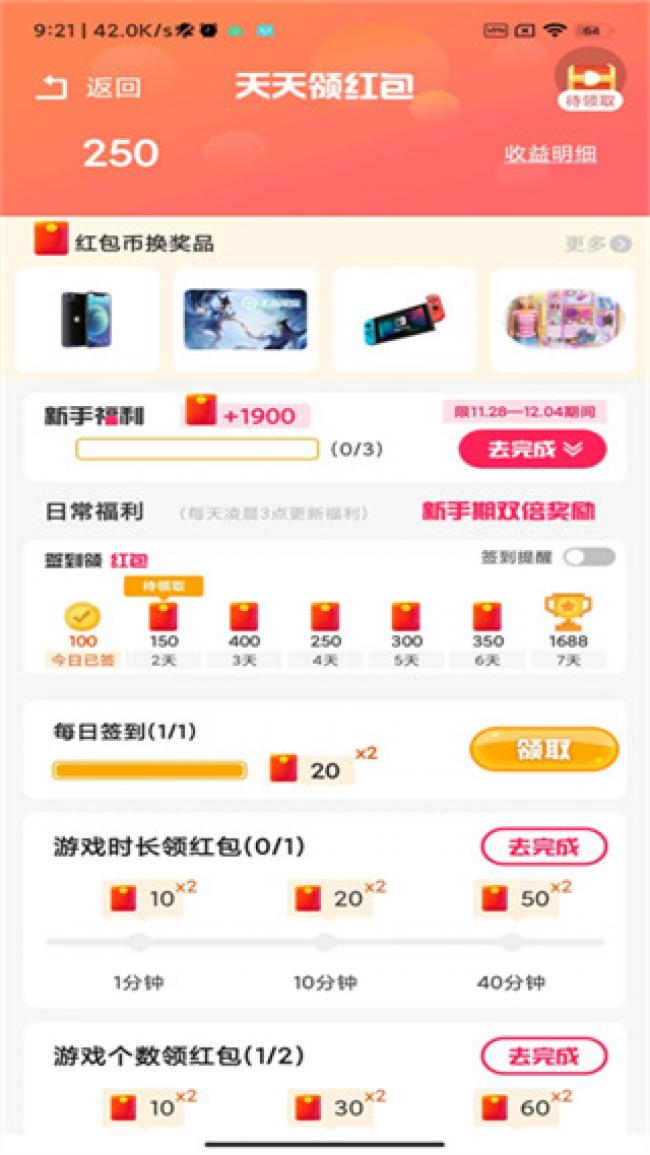Open the smartphone prize tile

(87, 320)
